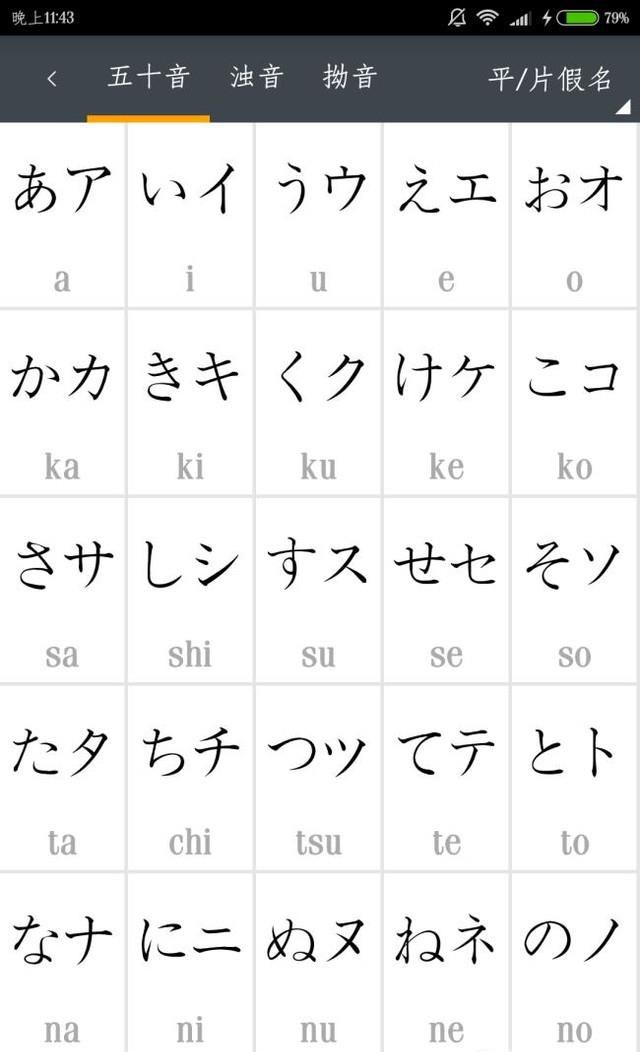Open the いイ 'i' kana card
Viewport: 640px width, 1052px height.
pos(190,215)
